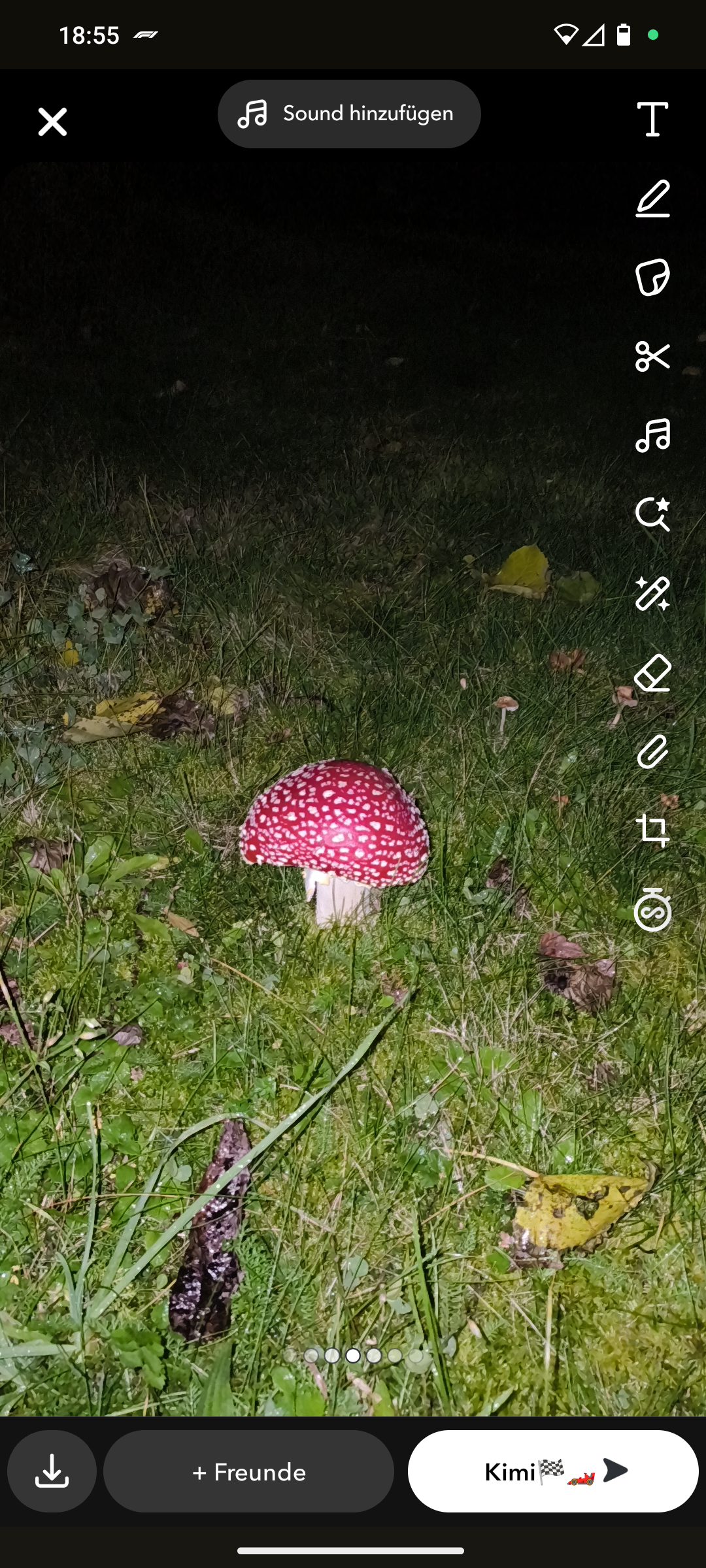This screenshot has width=706, height=1568.
Task: Open the magic wand effects tool
Action: pyautogui.click(x=652, y=594)
